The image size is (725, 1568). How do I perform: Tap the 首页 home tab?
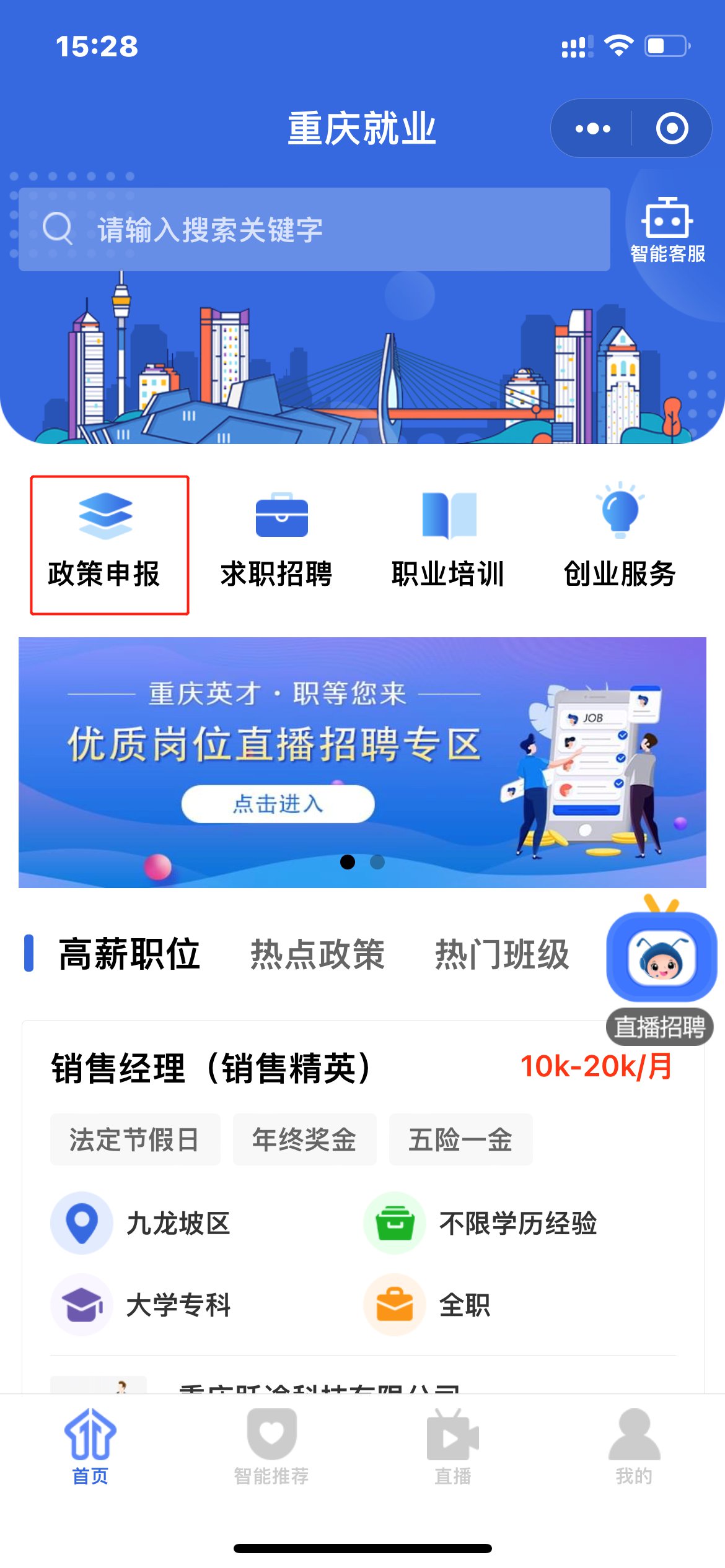tap(90, 1447)
